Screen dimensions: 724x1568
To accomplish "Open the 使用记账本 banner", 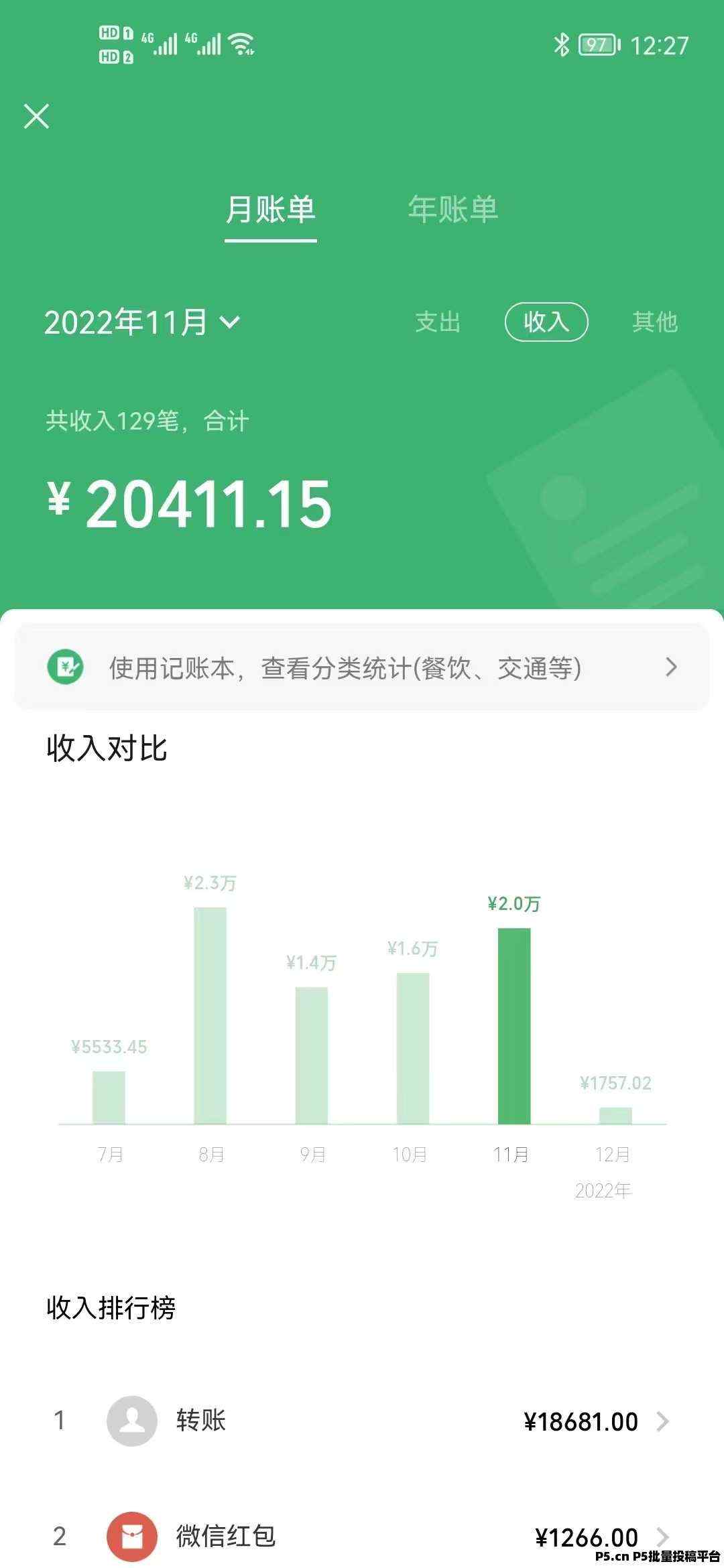I will point(362,667).
